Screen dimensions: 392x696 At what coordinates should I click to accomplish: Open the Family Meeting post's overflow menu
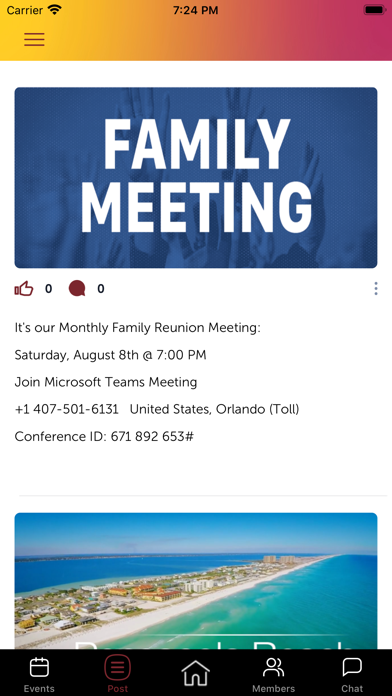376,289
